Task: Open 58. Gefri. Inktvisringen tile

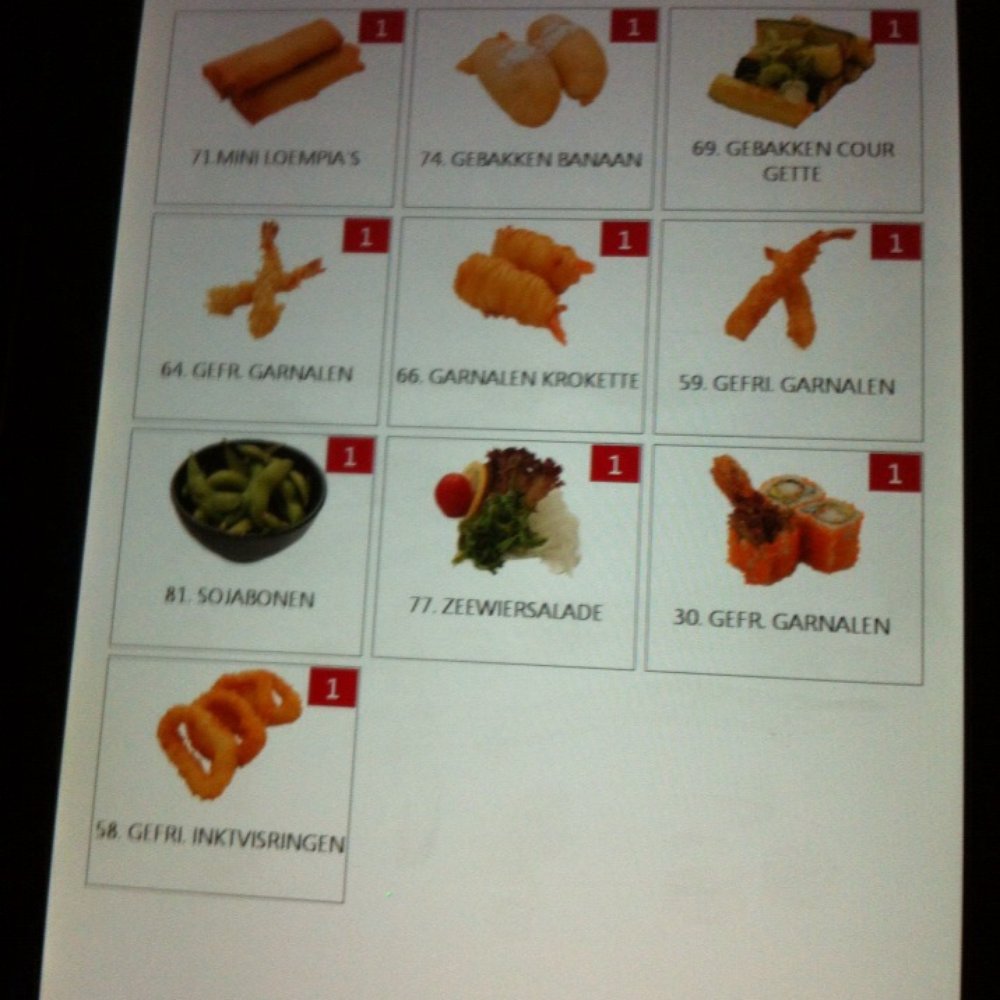Action: click(x=222, y=775)
